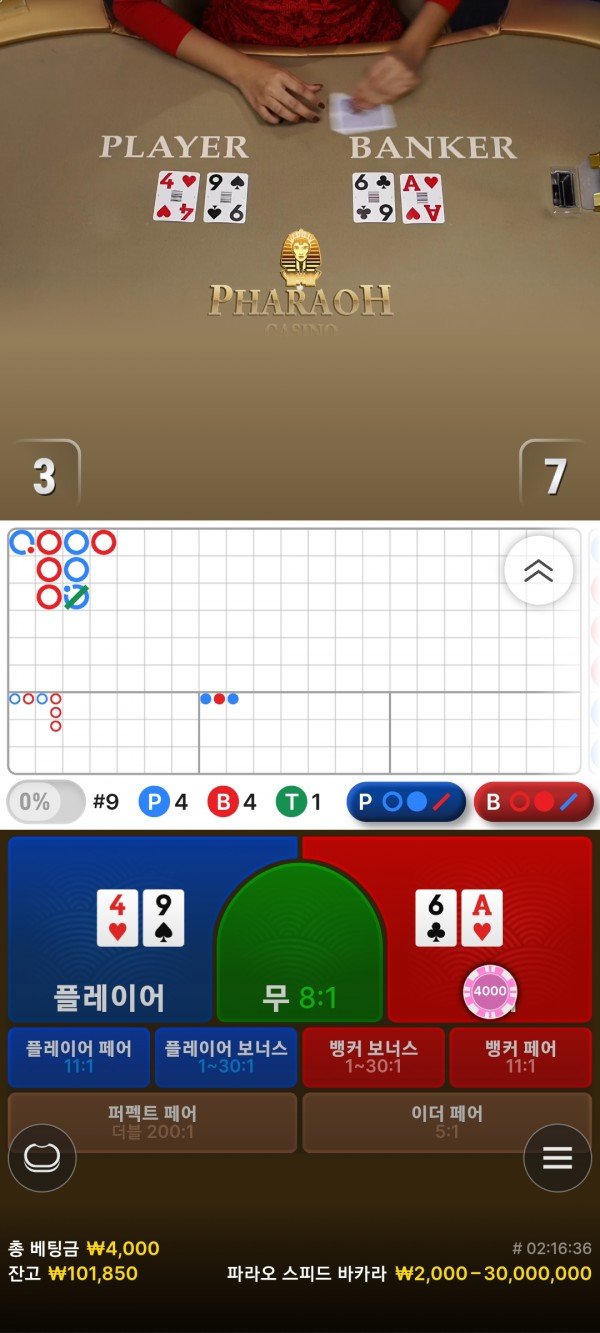Tap the Banker prediction button (B)
600x1333 pixels.
pyautogui.click(x=533, y=802)
